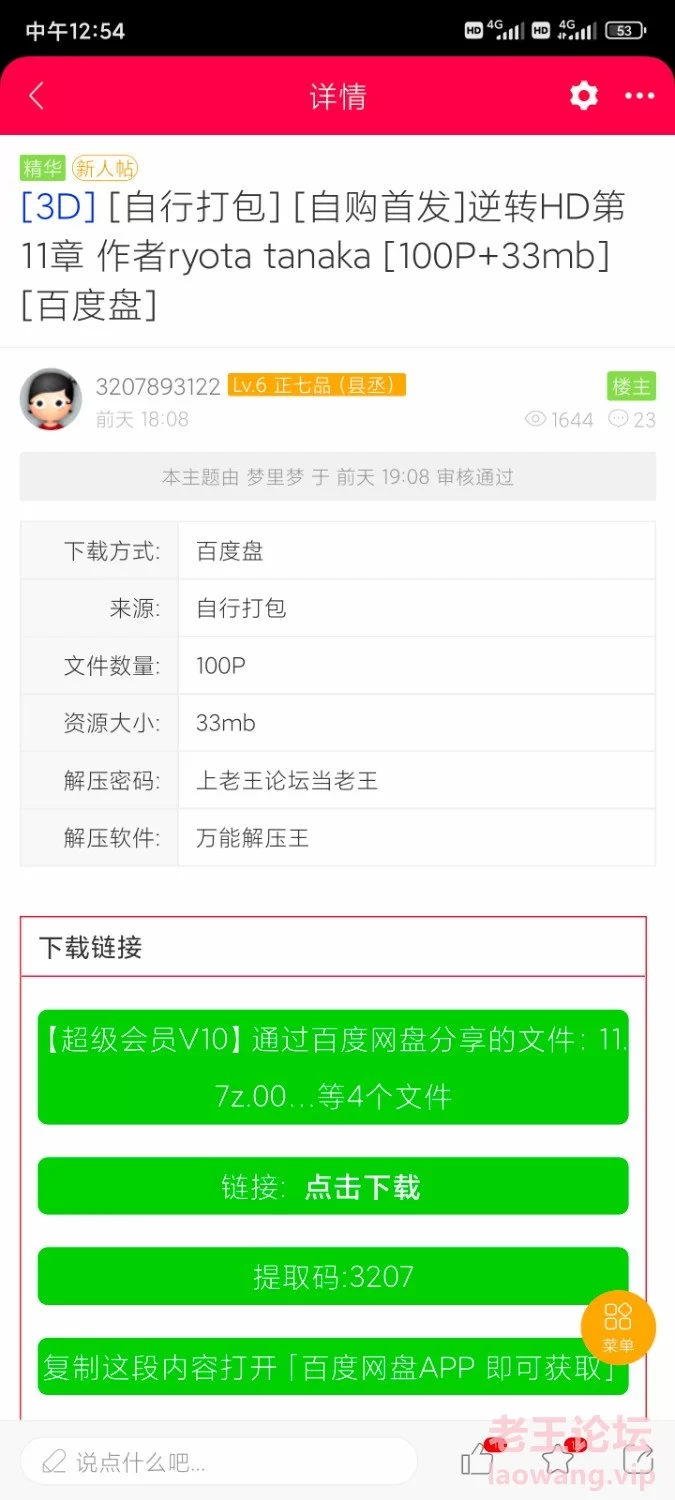Open the settings gear icon
675x1500 pixels.
coord(584,96)
